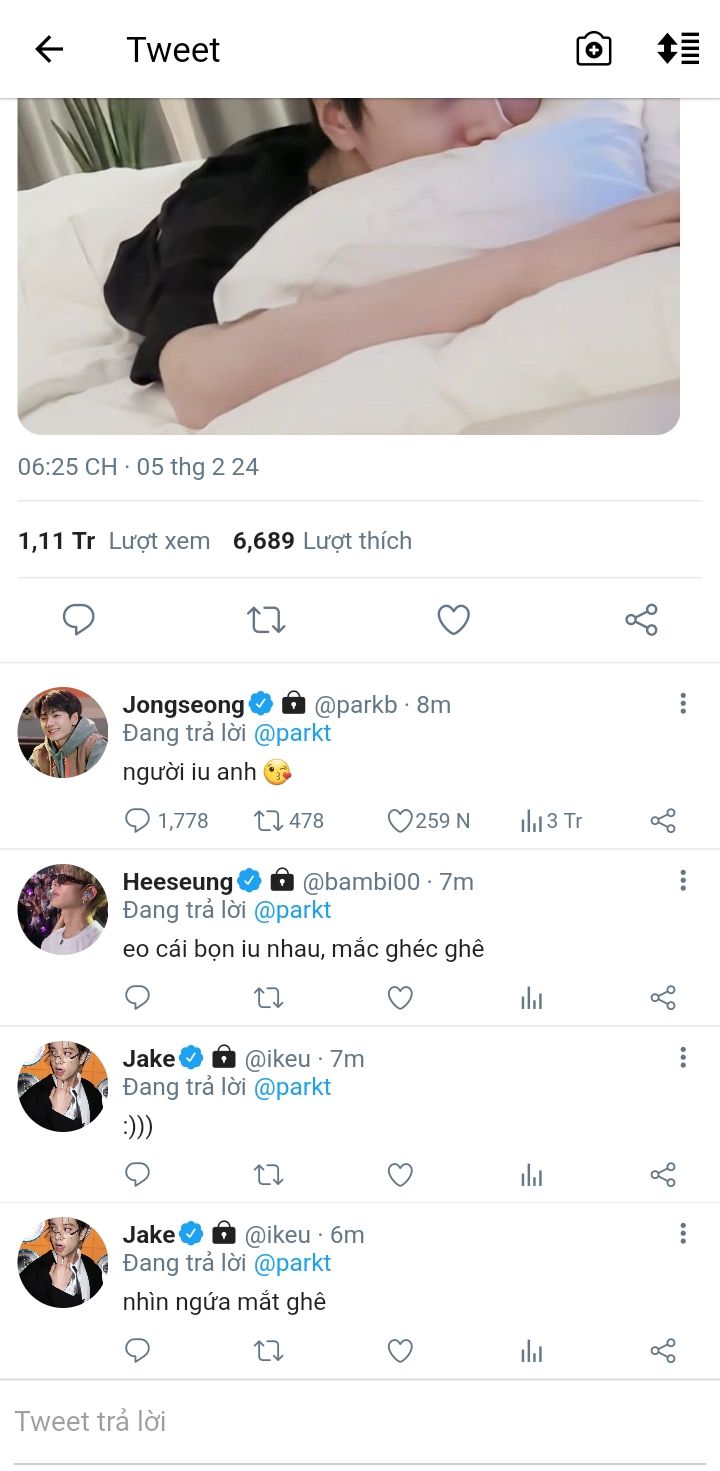Tap @parkt link in Heeseung's reply
This screenshot has width=720, height=1471.
(x=292, y=910)
